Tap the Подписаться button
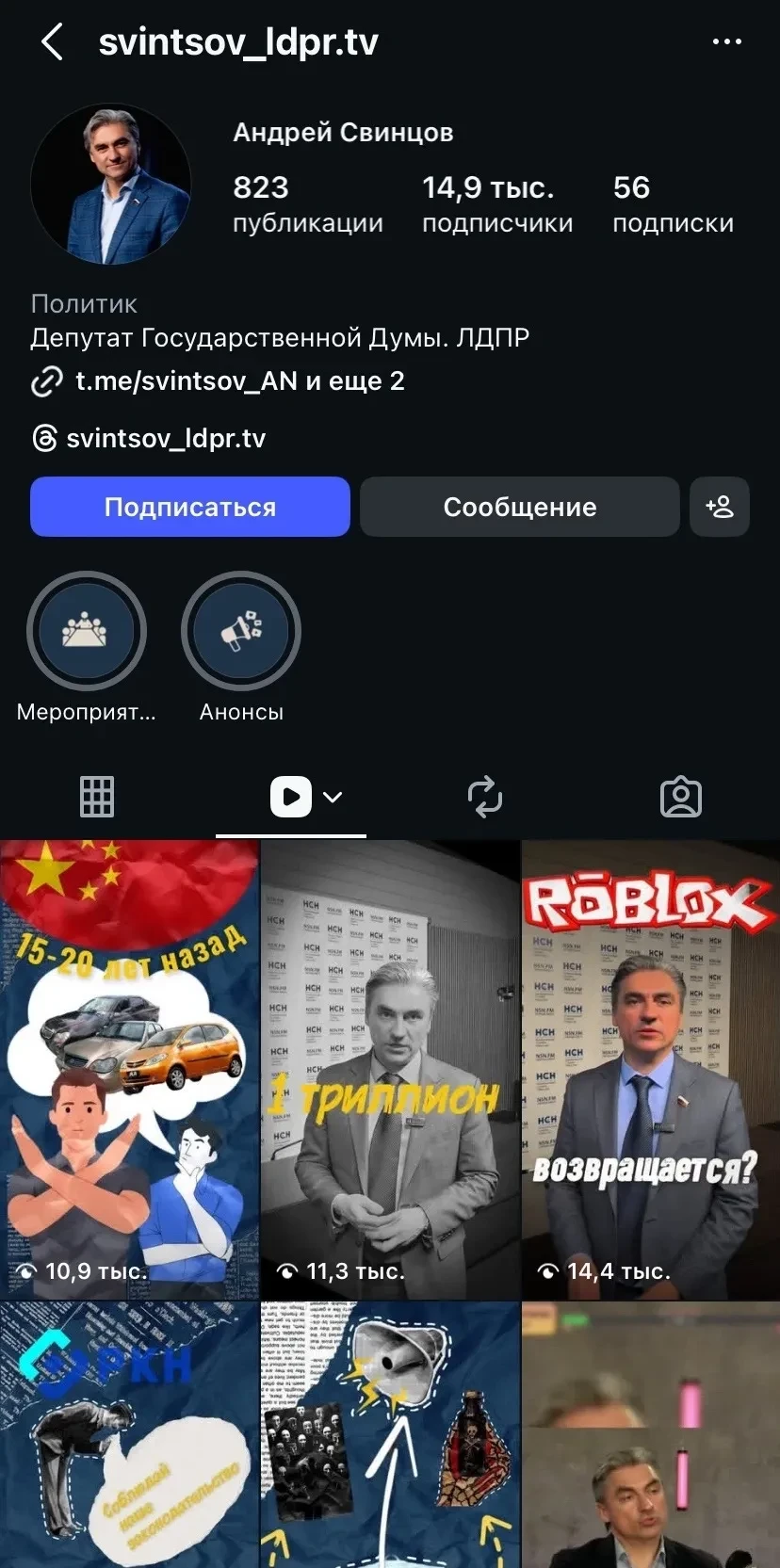The image size is (780, 1568). (190, 507)
